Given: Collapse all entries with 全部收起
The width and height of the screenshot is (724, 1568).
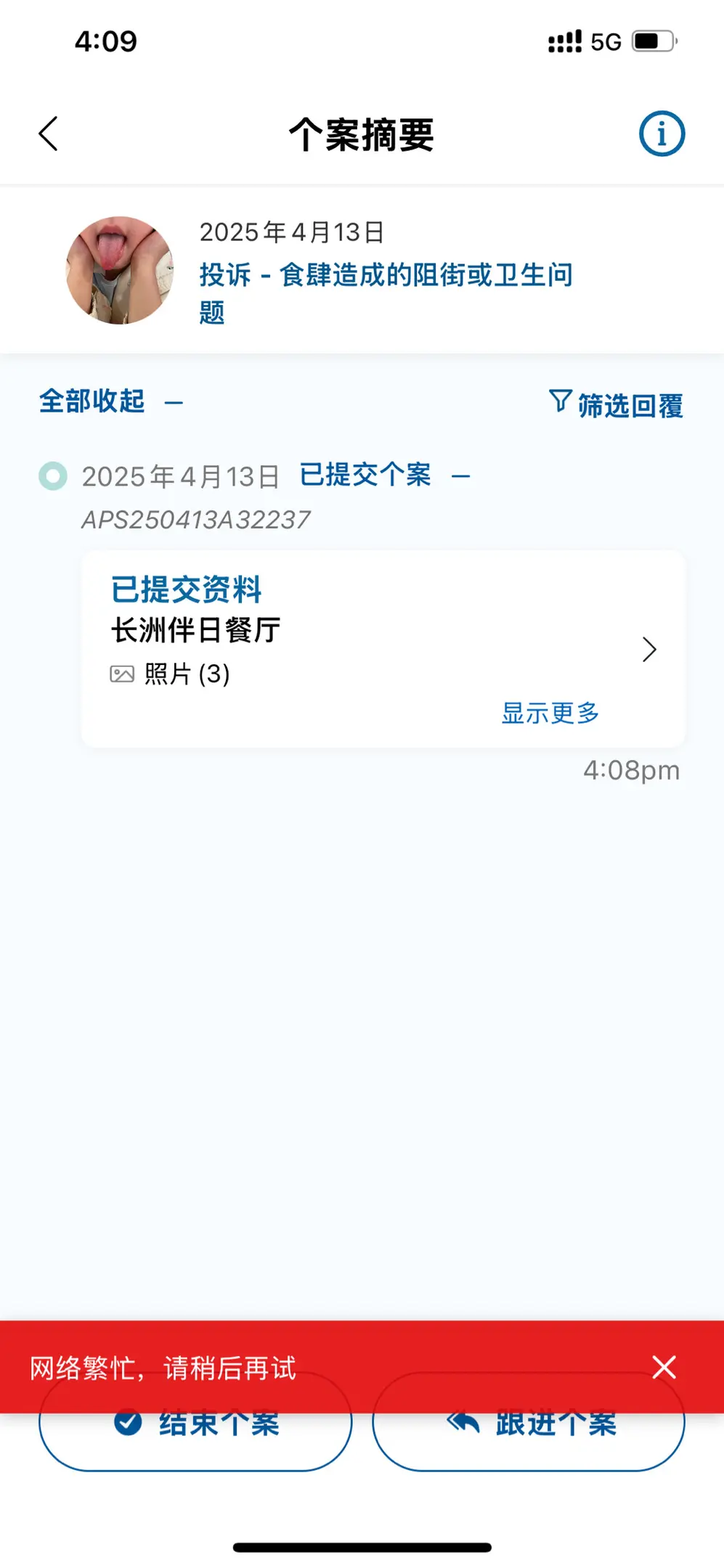Looking at the screenshot, I should click(110, 401).
